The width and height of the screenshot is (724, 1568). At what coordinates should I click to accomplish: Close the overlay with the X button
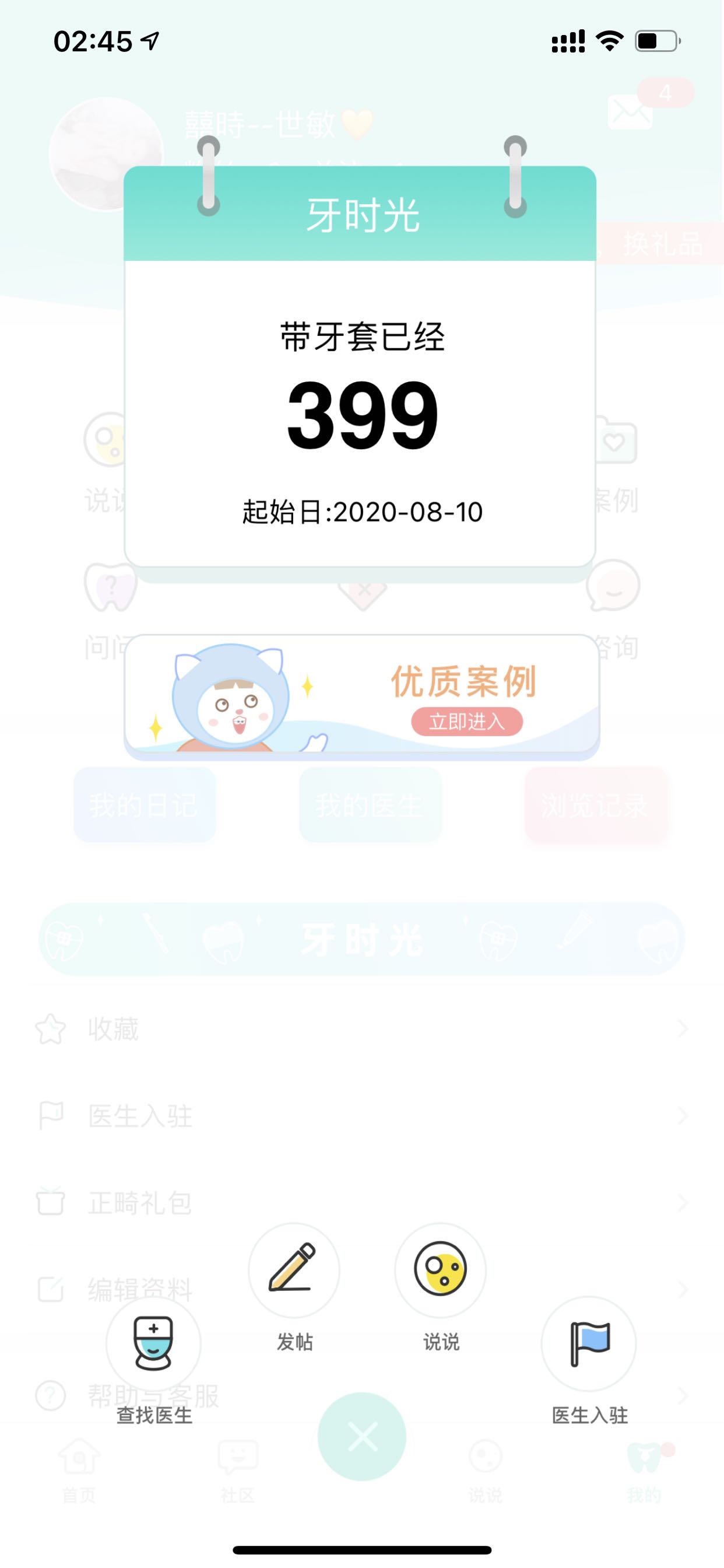[x=362, y=1437]
